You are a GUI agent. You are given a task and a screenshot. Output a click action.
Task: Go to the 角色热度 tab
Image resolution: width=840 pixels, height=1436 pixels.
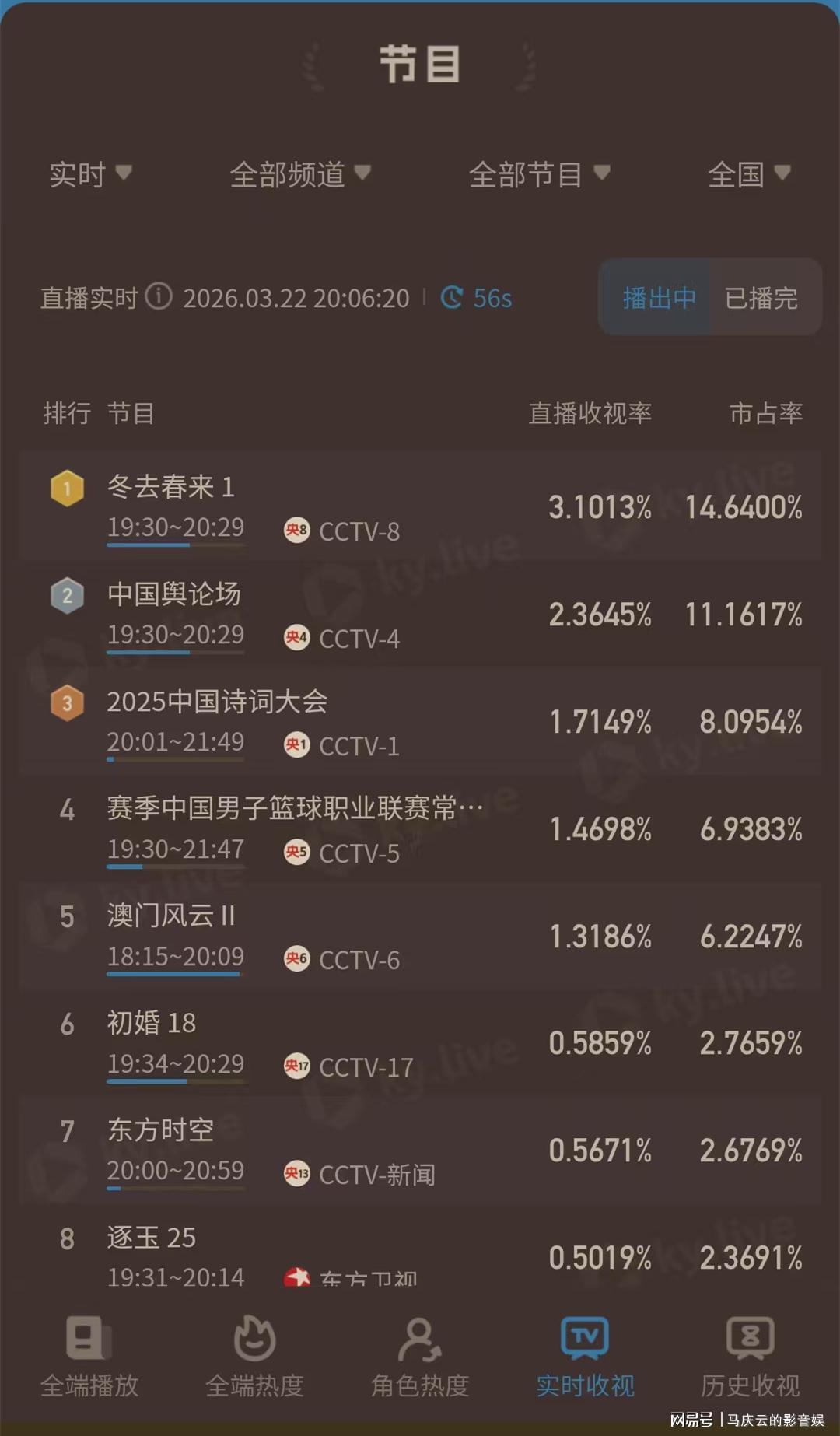click(x=420, y=1357)
